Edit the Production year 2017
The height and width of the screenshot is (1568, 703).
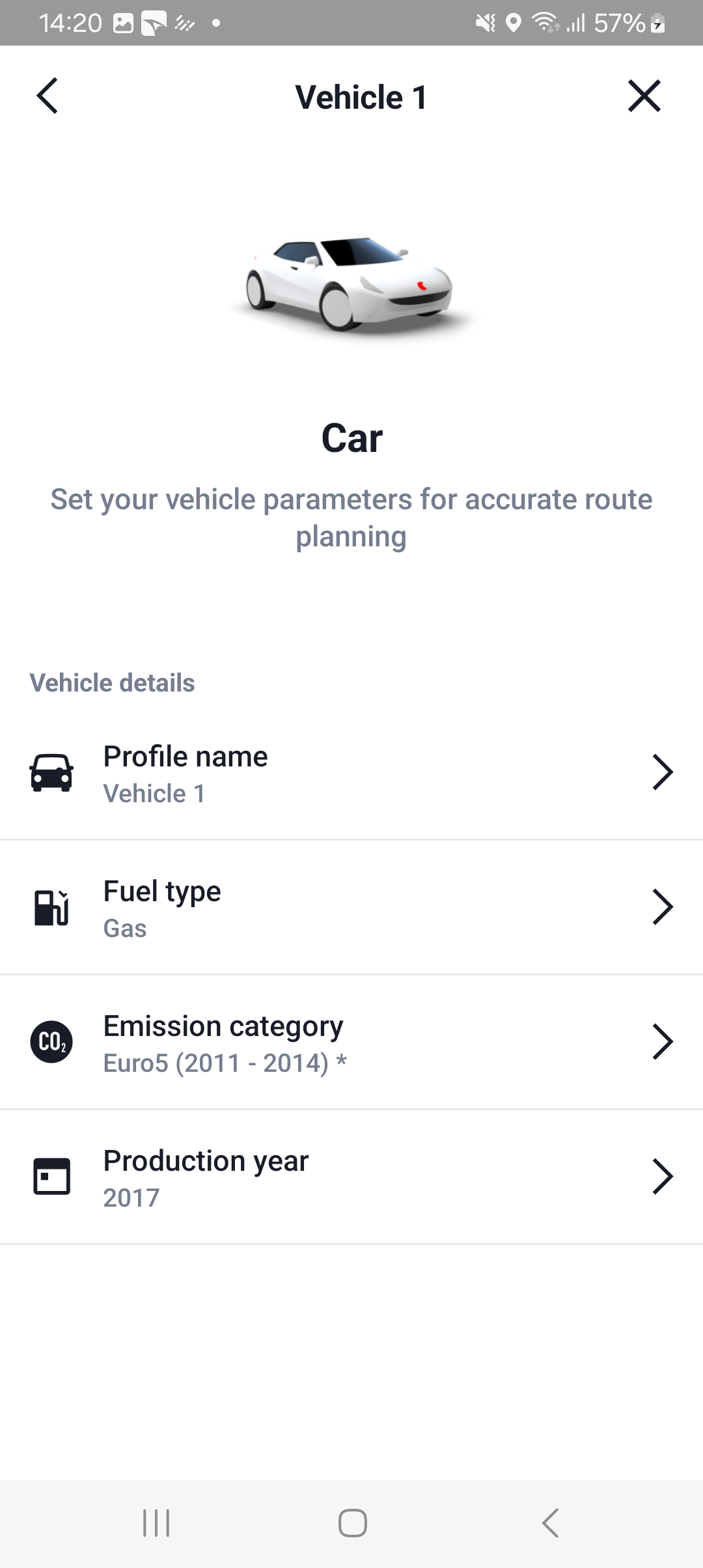(351, 1177)
